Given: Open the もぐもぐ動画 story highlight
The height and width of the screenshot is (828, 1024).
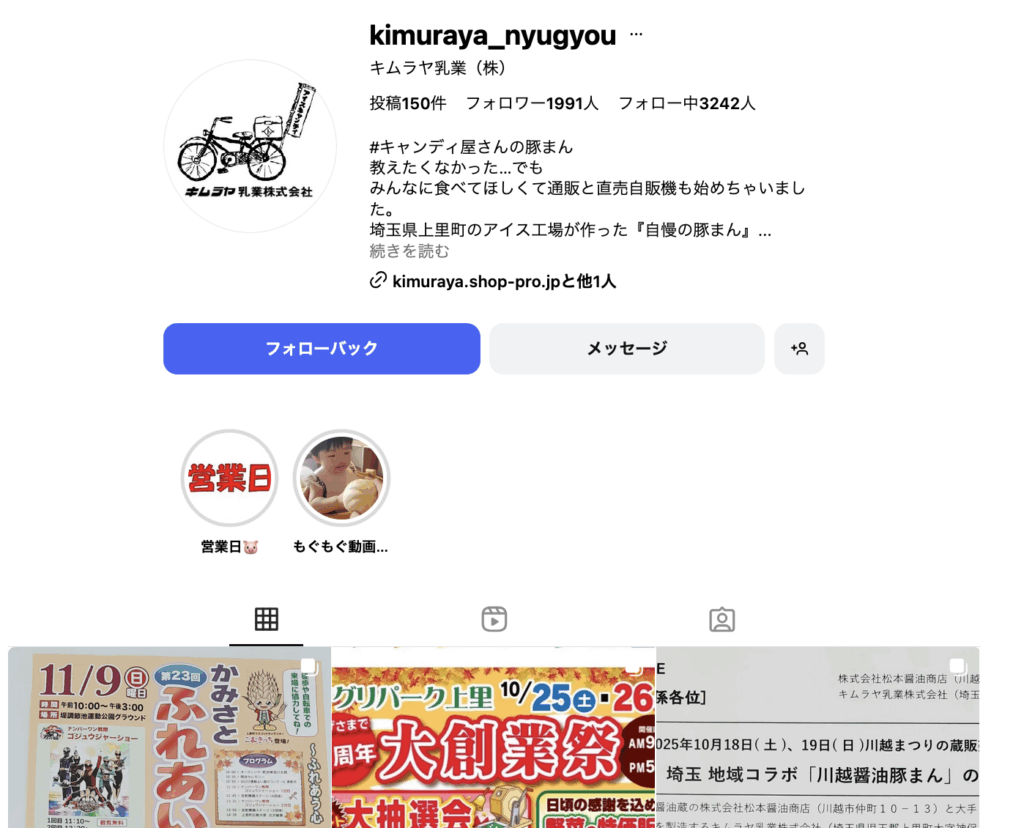Looking at the screenshot, I should click(341, 479).
